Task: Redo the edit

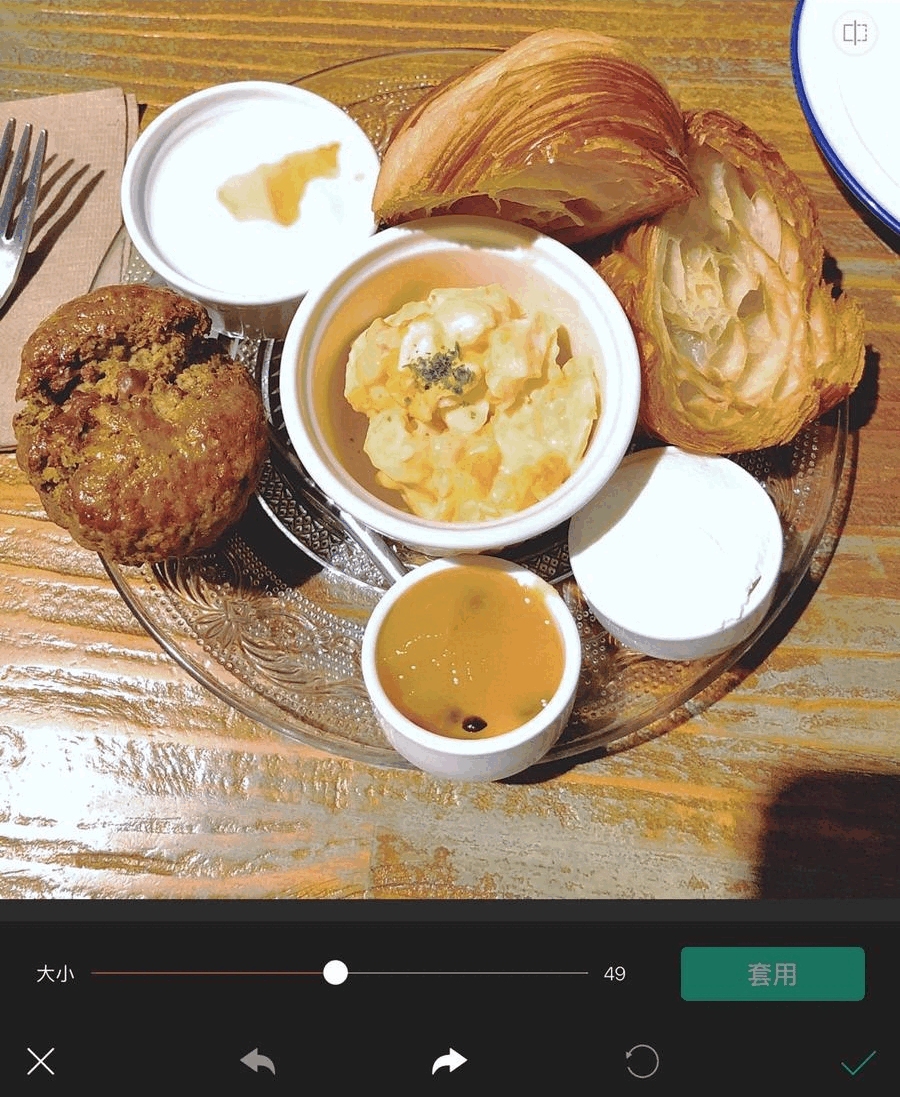Action: point(449,1061)
